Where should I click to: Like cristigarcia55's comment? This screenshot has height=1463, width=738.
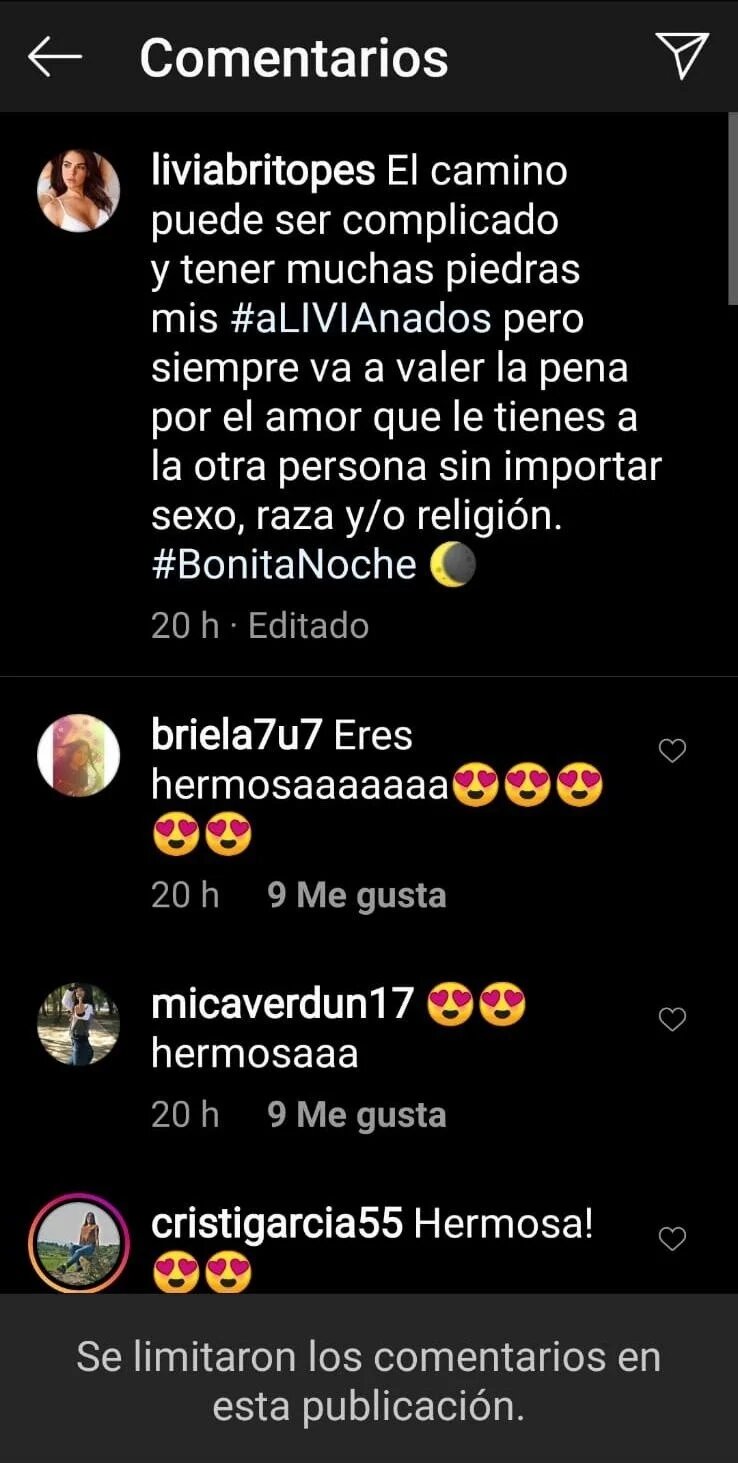click(x=672, y=1239)
